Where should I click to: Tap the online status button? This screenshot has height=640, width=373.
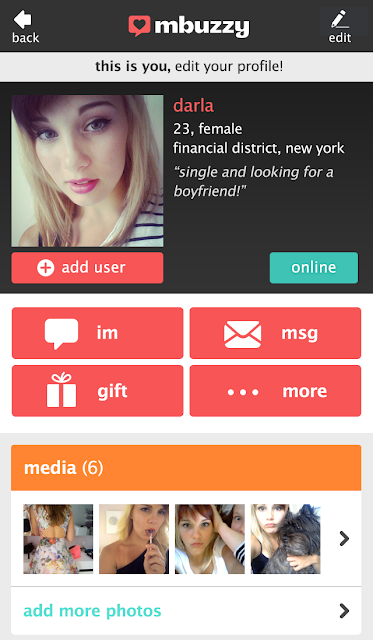point(314,268)
